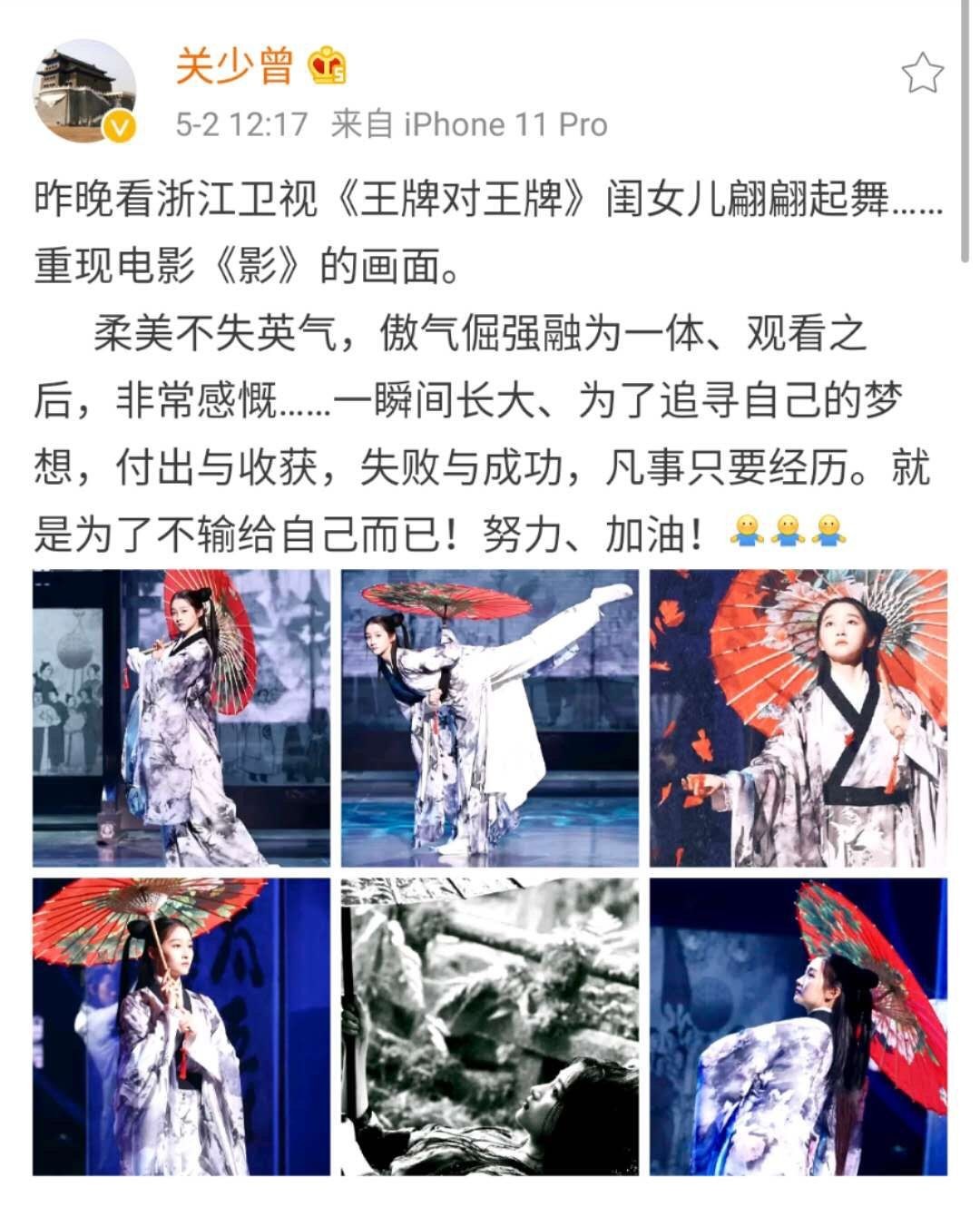Open the close-up photo looking upward under umbrella

[x=798, y=718]
